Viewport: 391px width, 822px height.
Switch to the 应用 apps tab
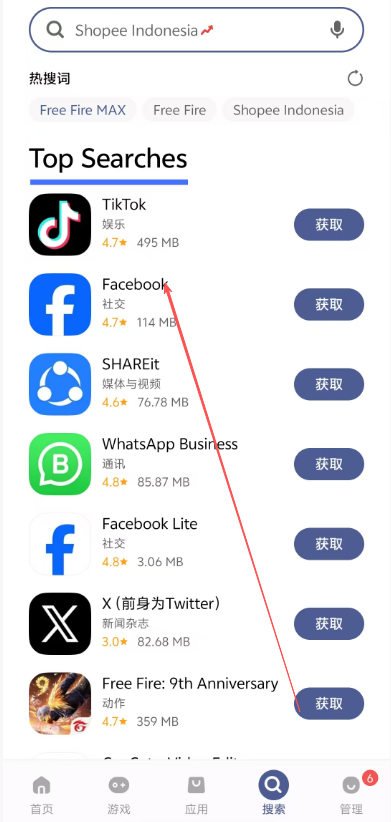[x=196, y=794]
